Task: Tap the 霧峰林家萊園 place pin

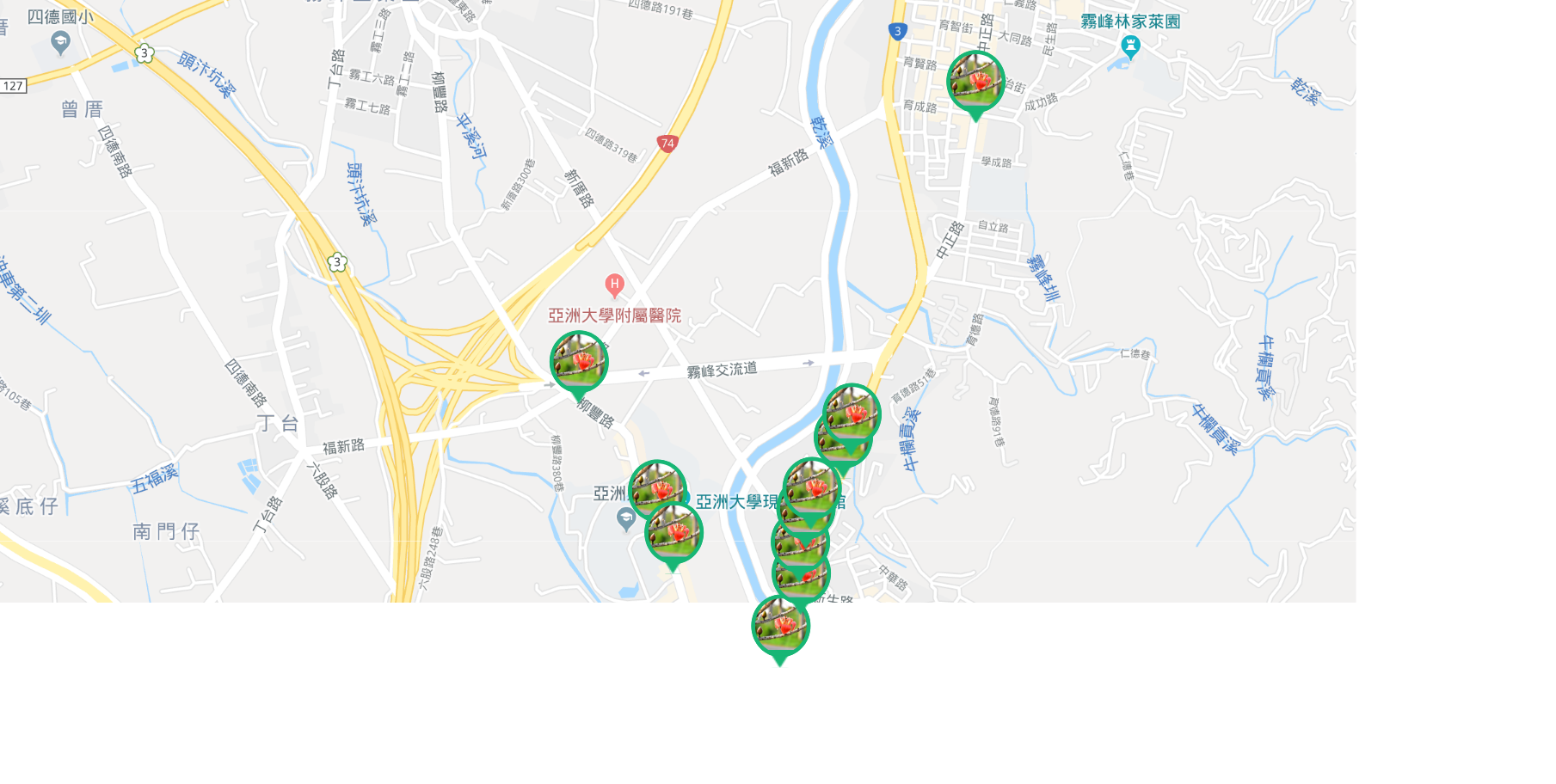Action: coord(1130,46)
